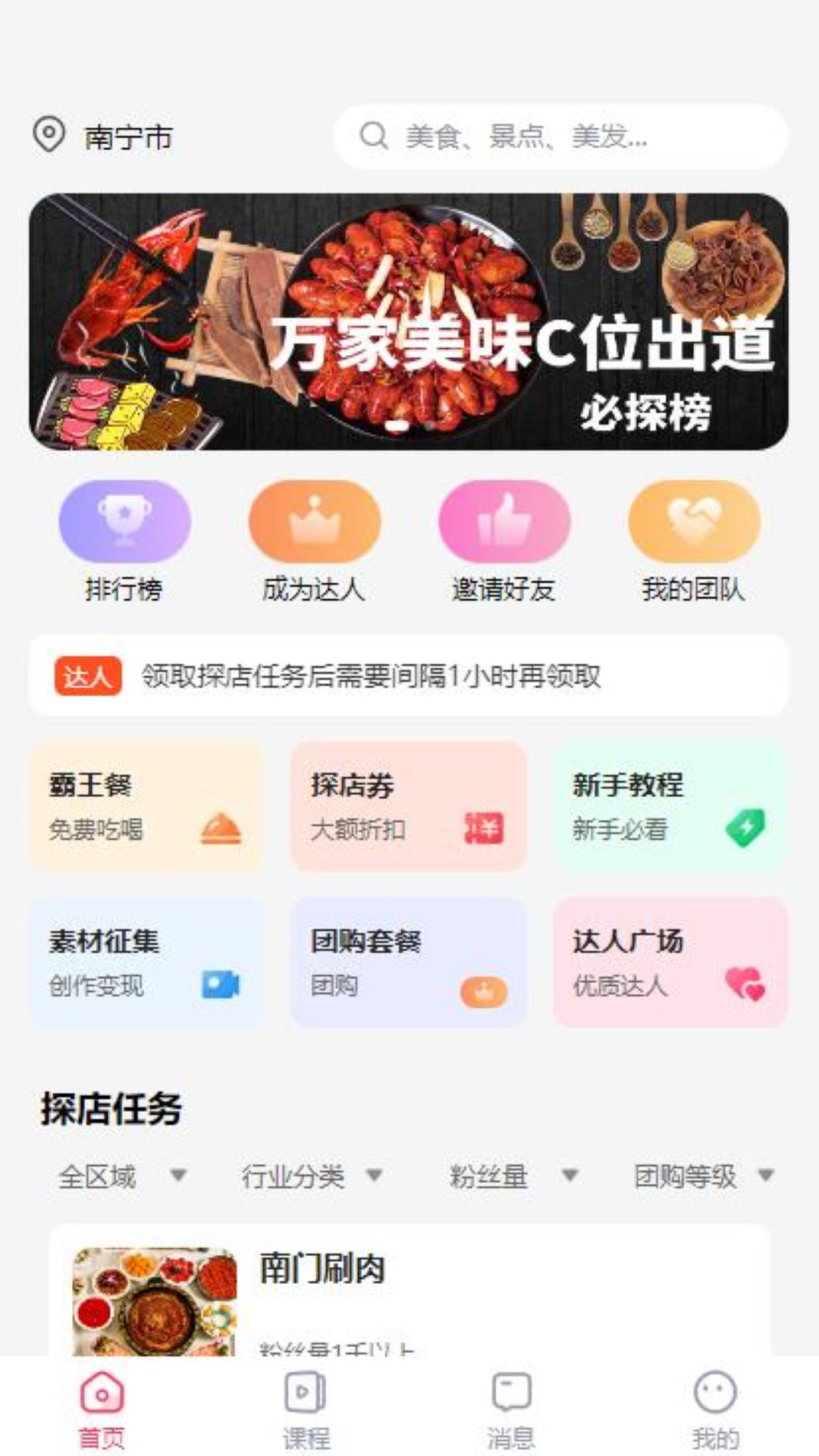Open the 达人广场 card
The height and width of the screenshot is (1456, 819).
[670, 962]
